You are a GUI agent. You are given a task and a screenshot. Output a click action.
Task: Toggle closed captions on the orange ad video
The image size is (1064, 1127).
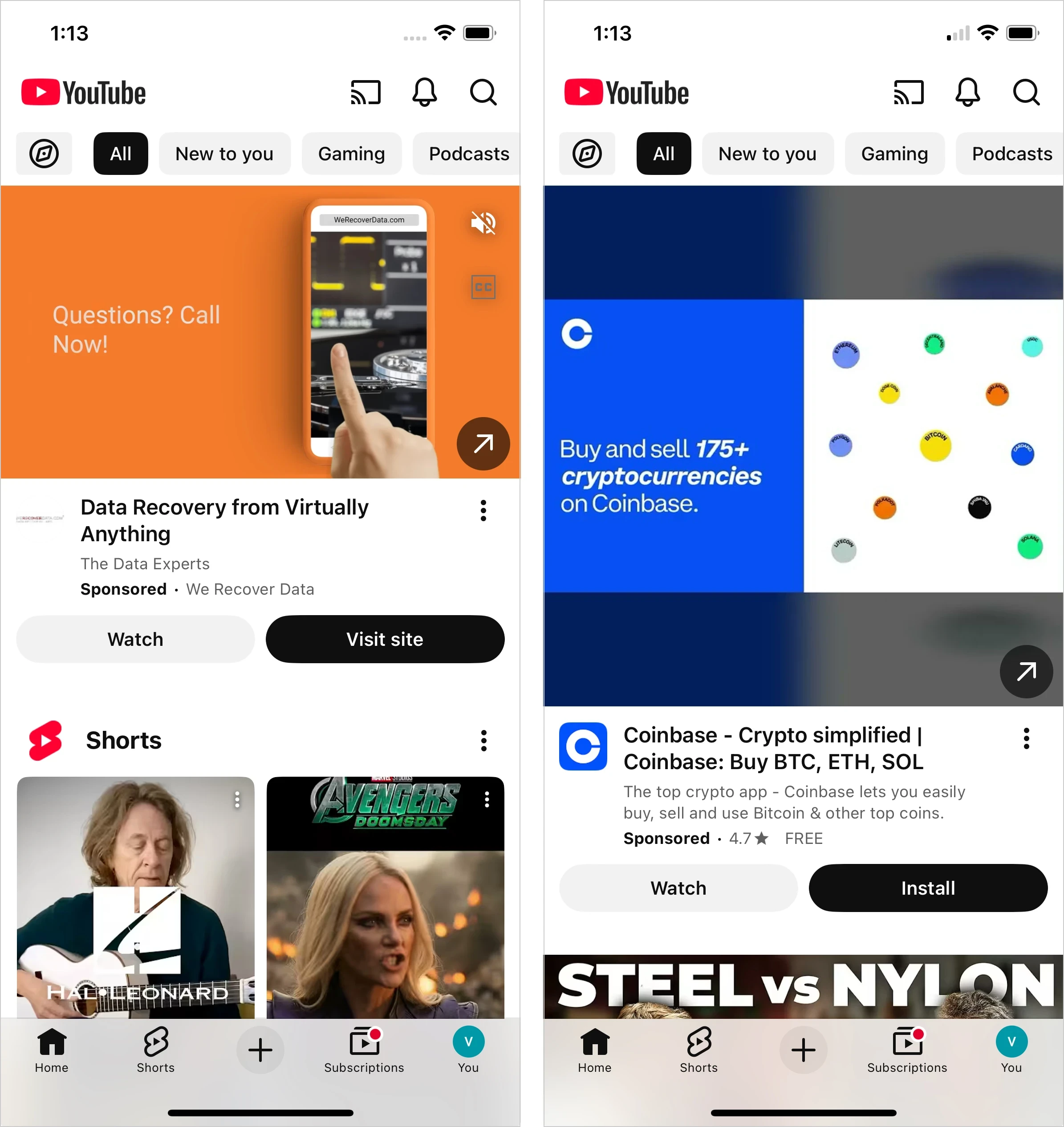point(483,287)
